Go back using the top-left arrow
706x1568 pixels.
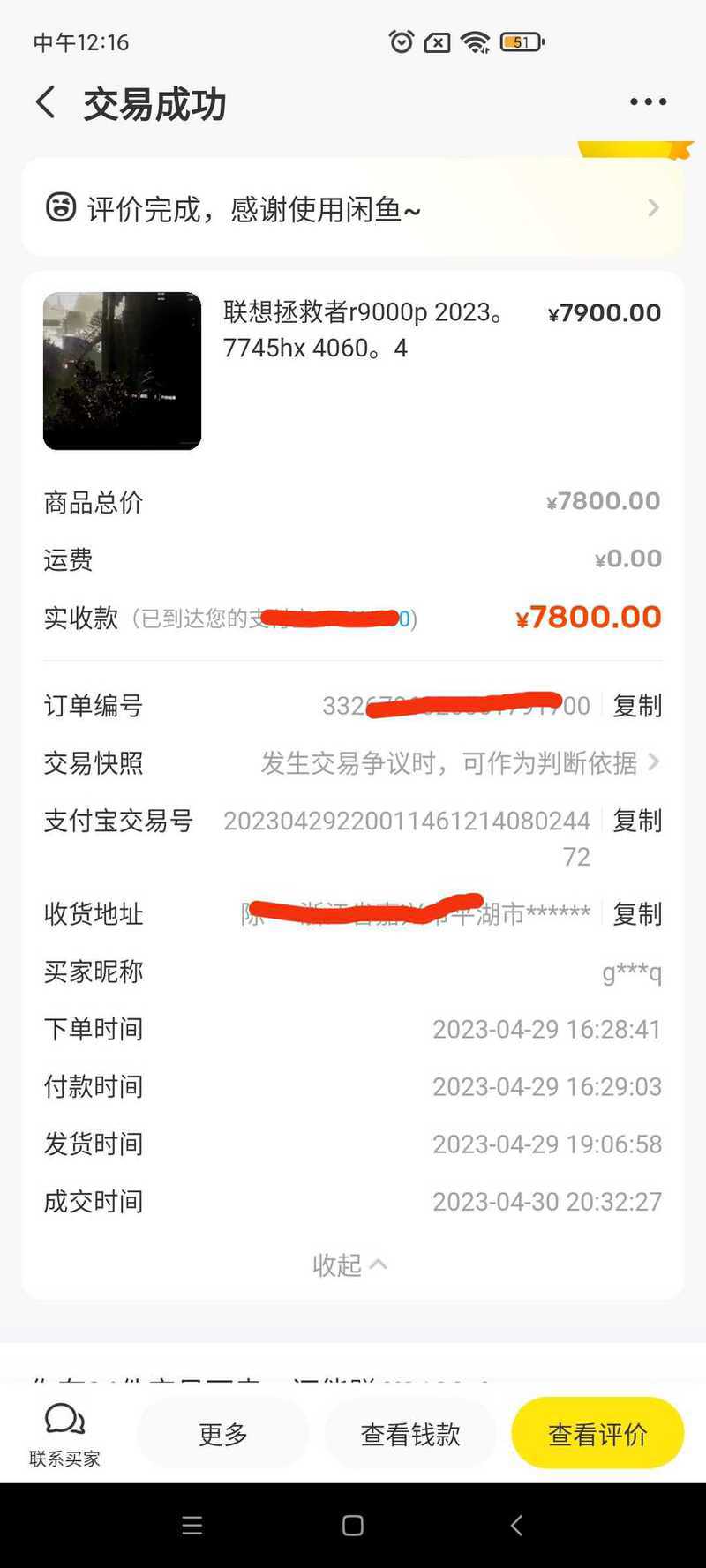tap(46, 102)
